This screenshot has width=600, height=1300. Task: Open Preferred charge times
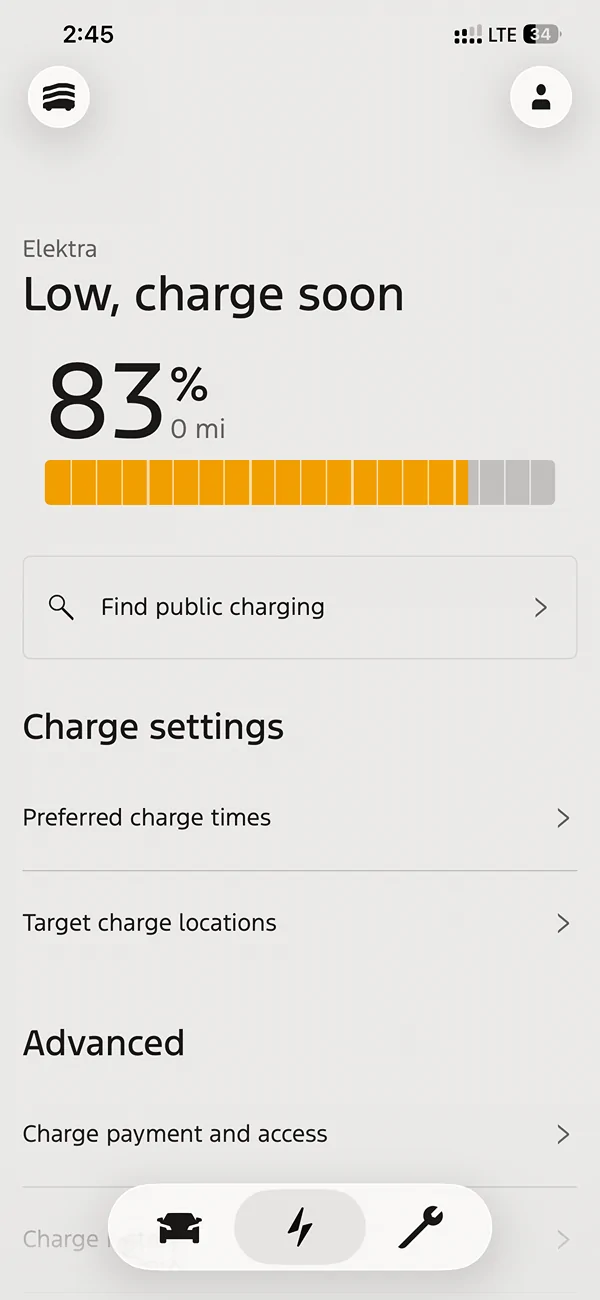298,818
